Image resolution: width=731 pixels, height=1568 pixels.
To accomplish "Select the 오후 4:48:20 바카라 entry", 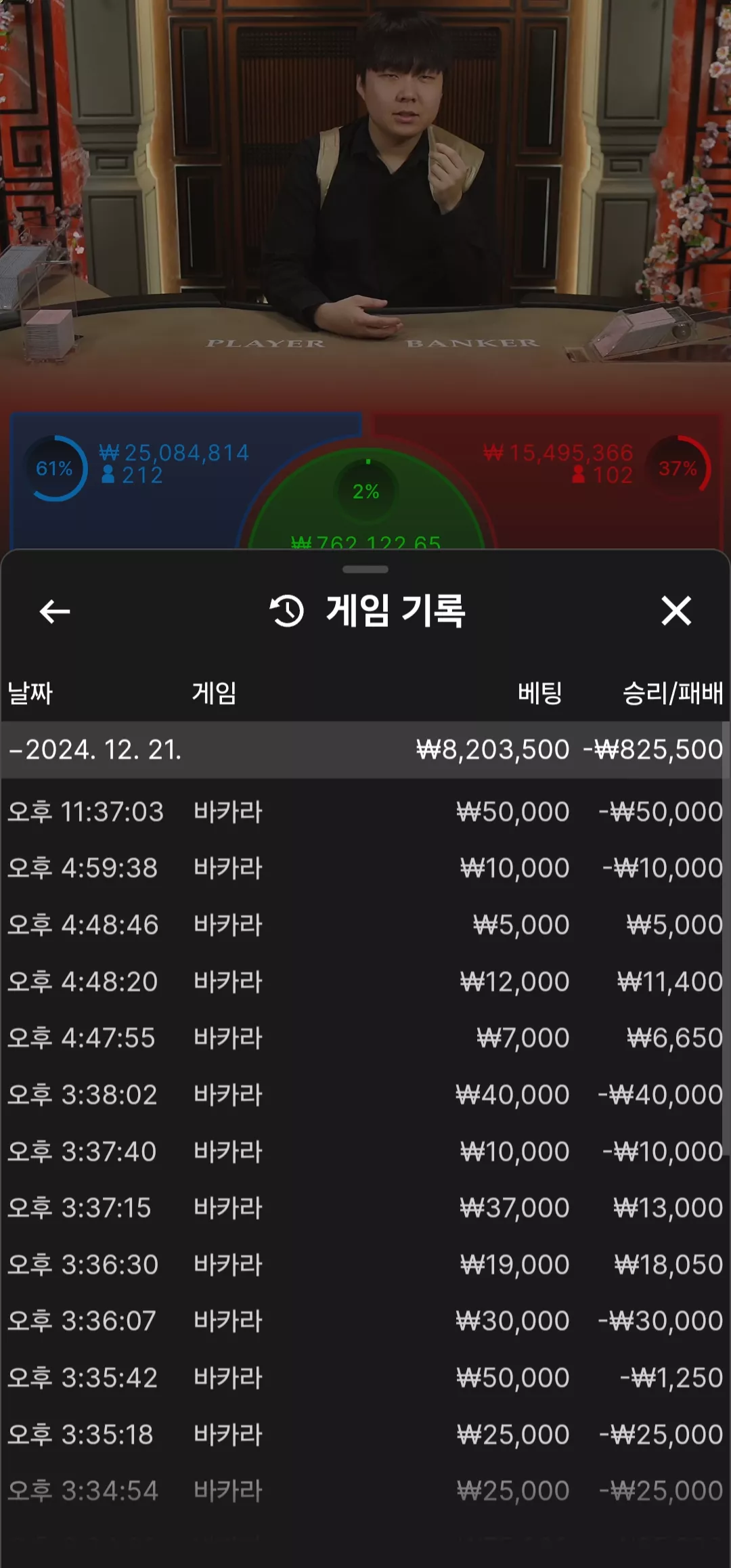I will point(365,982).
